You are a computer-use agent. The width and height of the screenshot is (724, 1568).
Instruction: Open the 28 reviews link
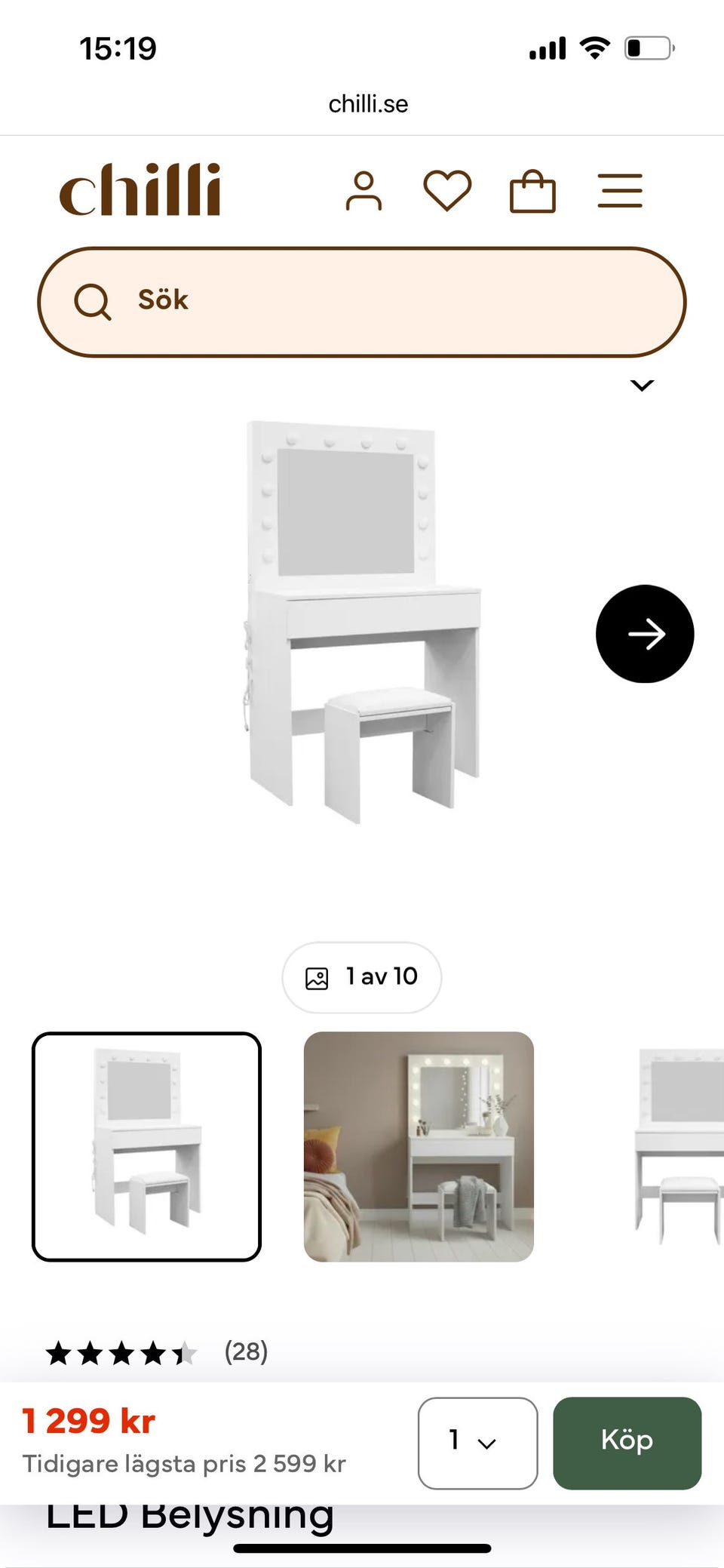click(246, 1353)
